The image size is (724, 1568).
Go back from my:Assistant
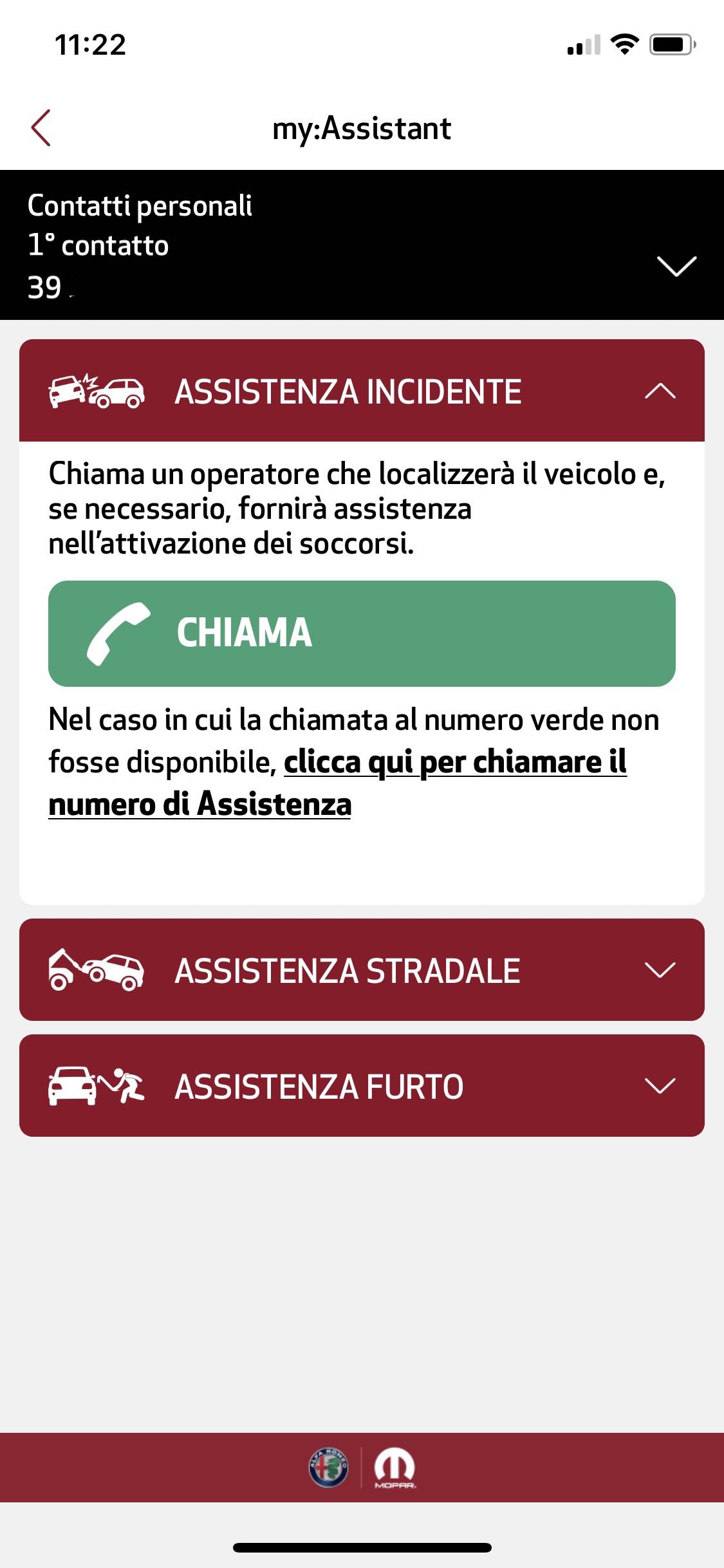[x=41, y=128]
